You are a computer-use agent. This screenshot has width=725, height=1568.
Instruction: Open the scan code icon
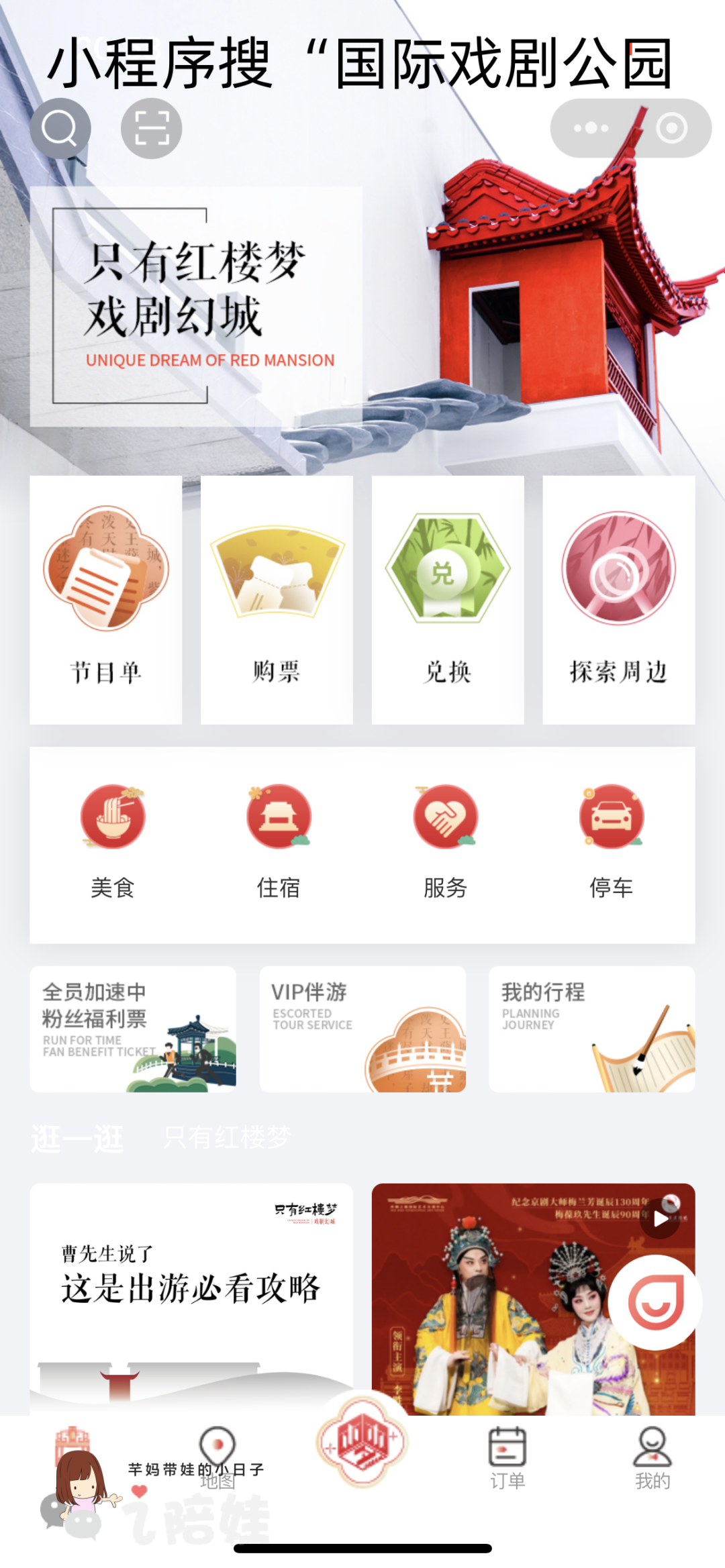click(x=151, y=128)
